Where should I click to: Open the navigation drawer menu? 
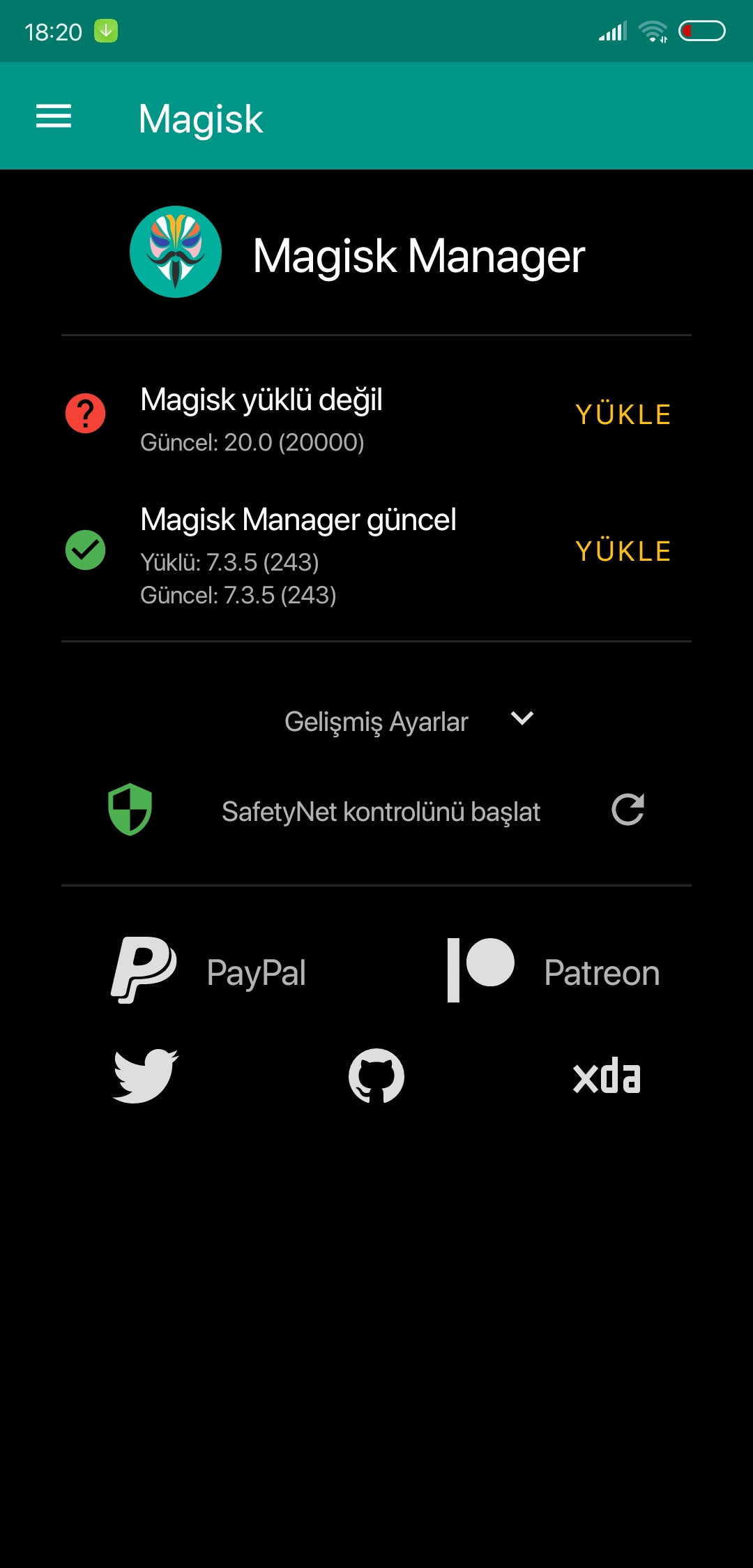(x=54, y=116)
